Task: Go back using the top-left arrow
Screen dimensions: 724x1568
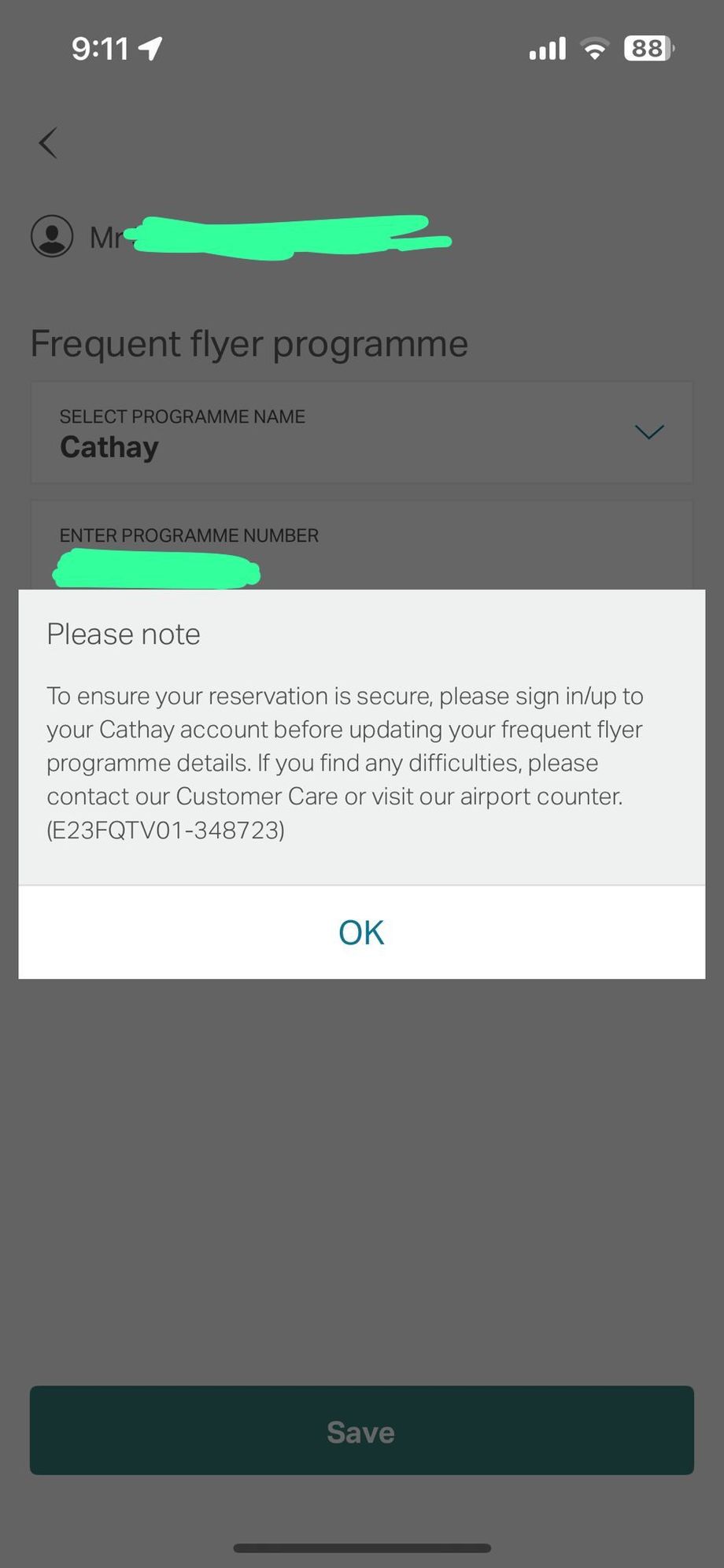Action: 49,143
